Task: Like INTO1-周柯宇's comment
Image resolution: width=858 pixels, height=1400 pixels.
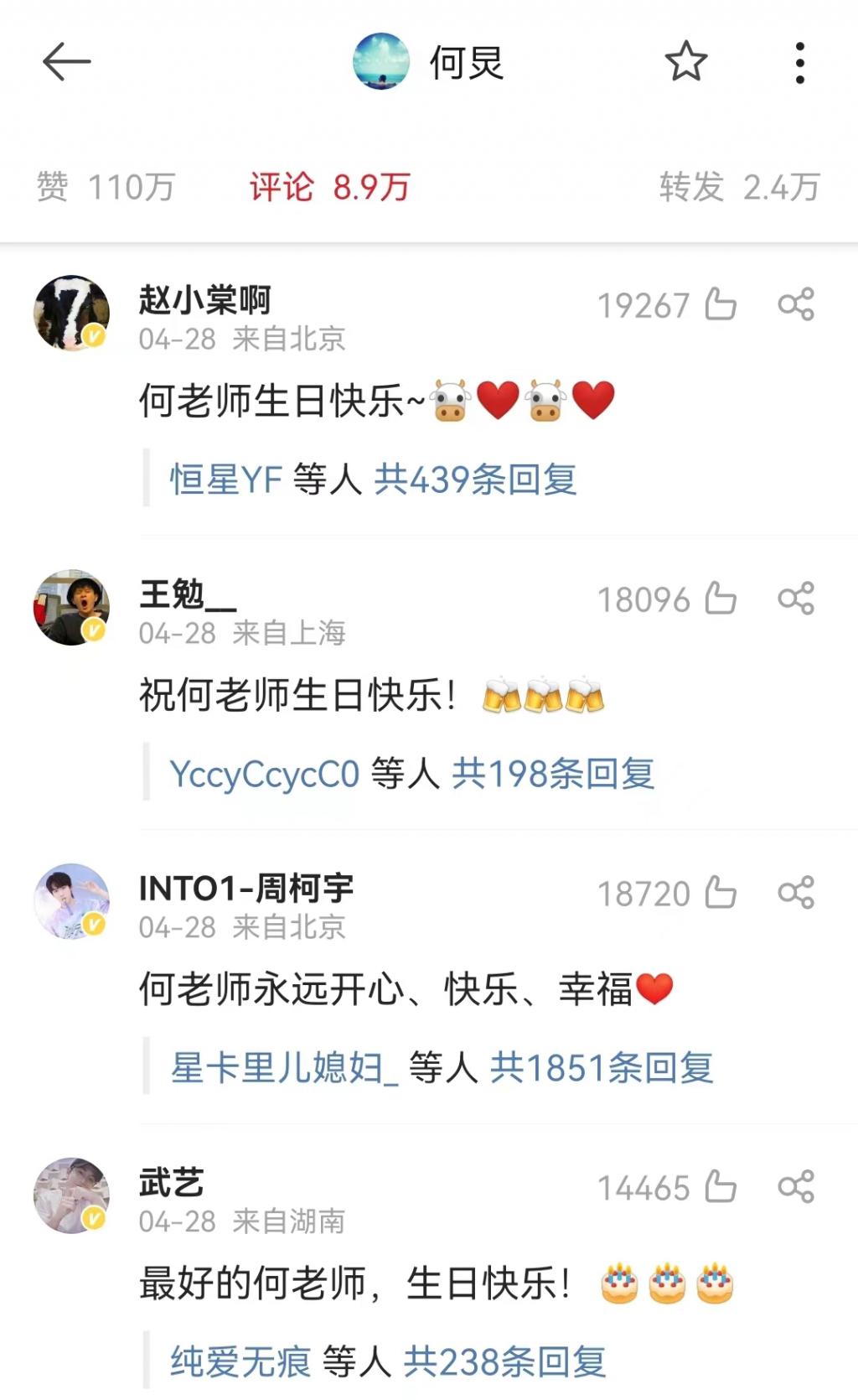Action: (x=721, y=893)
